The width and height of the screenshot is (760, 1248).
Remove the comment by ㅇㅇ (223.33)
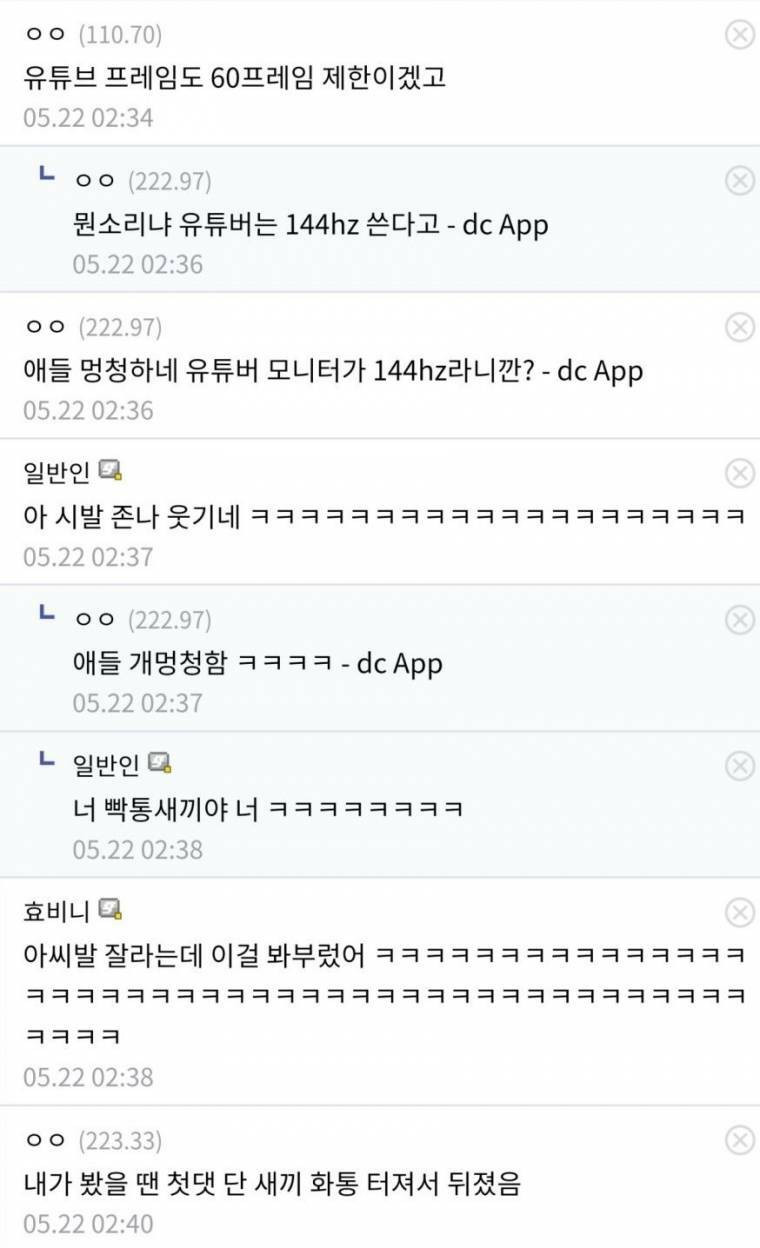pos(739,1140)
